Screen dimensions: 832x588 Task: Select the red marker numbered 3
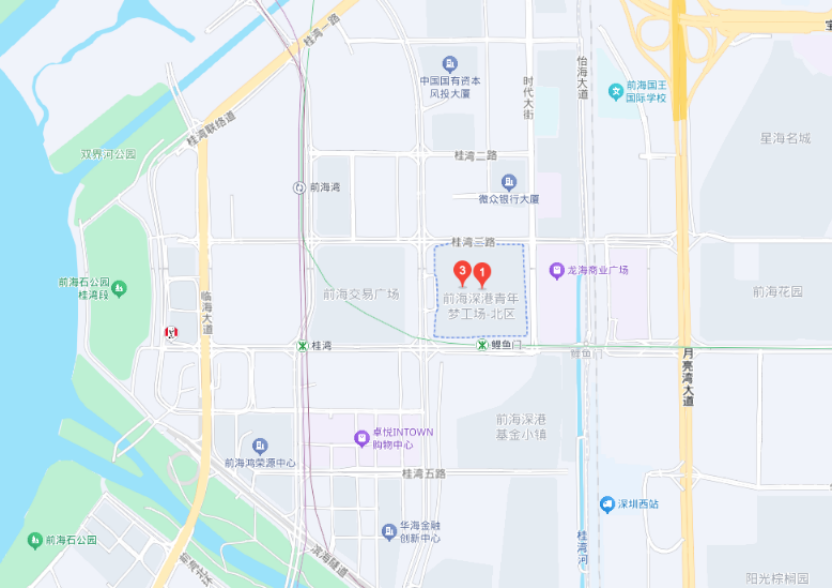point(462,271)
